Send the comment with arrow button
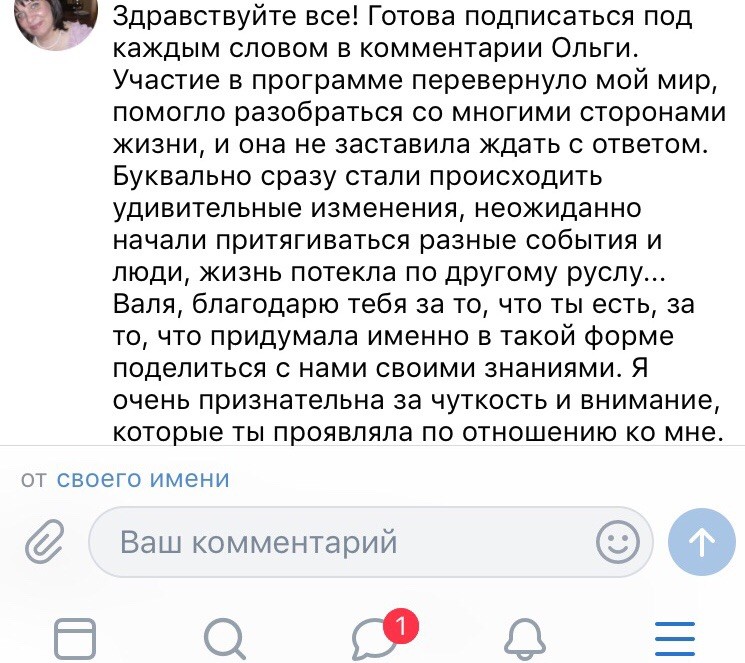Screen dimensions: 745x663 pyautogui.click(x=701, y=542)
